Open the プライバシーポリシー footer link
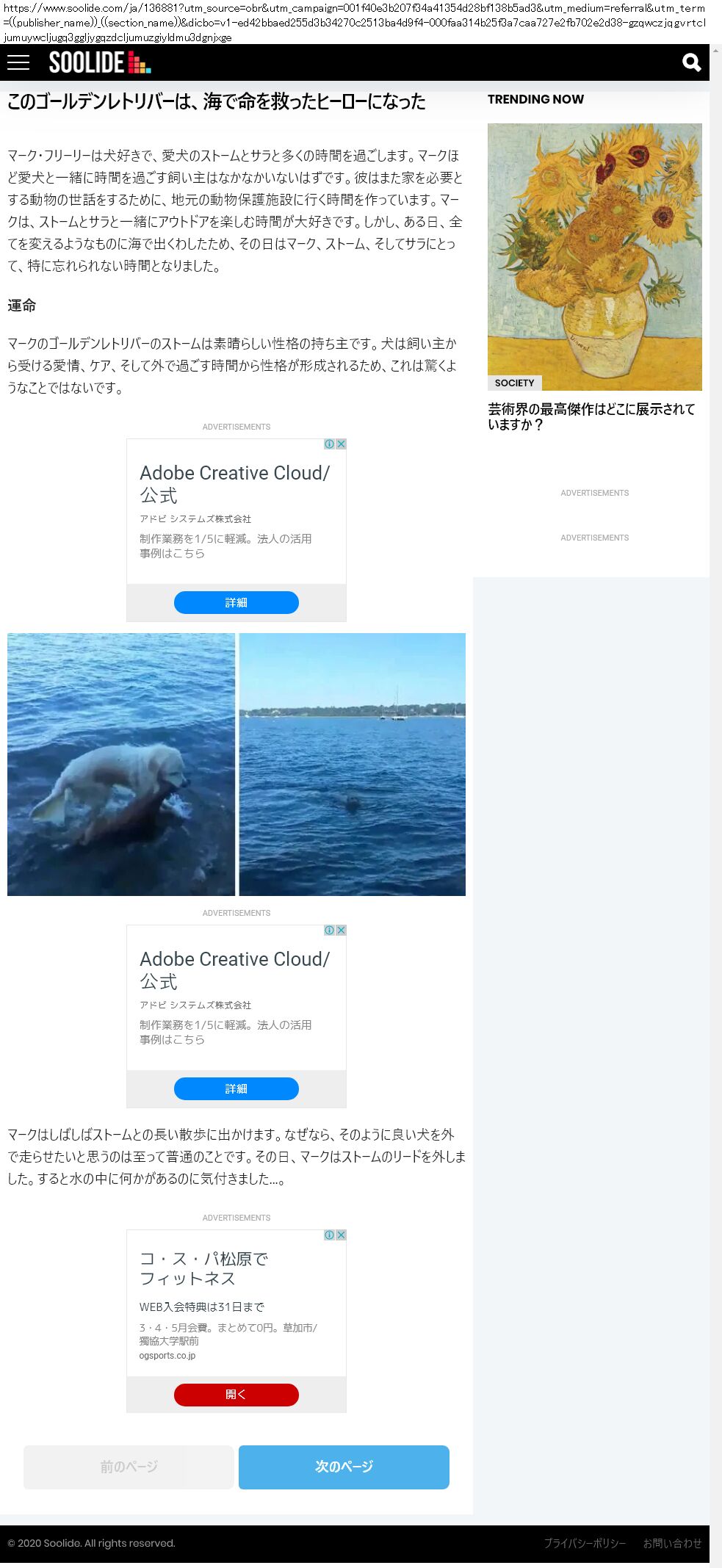Viewport: 722px width, 1568px height. 585,1543
